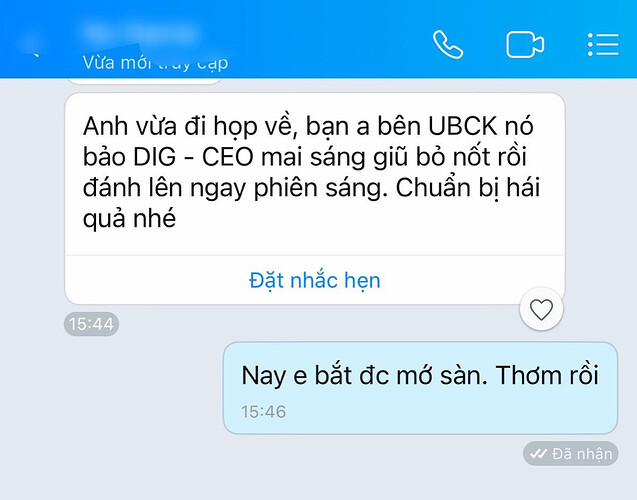Start a video call
The height and width of the screenshot is (500, 637).
click(x=524, y=45)
